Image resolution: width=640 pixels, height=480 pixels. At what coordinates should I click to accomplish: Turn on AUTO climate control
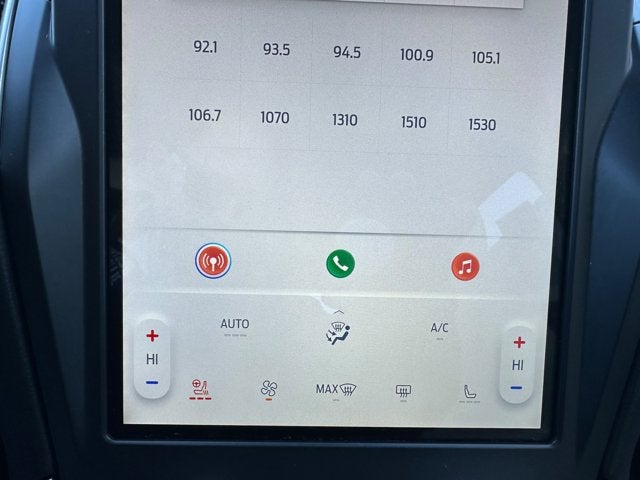[x=235, y=325]
